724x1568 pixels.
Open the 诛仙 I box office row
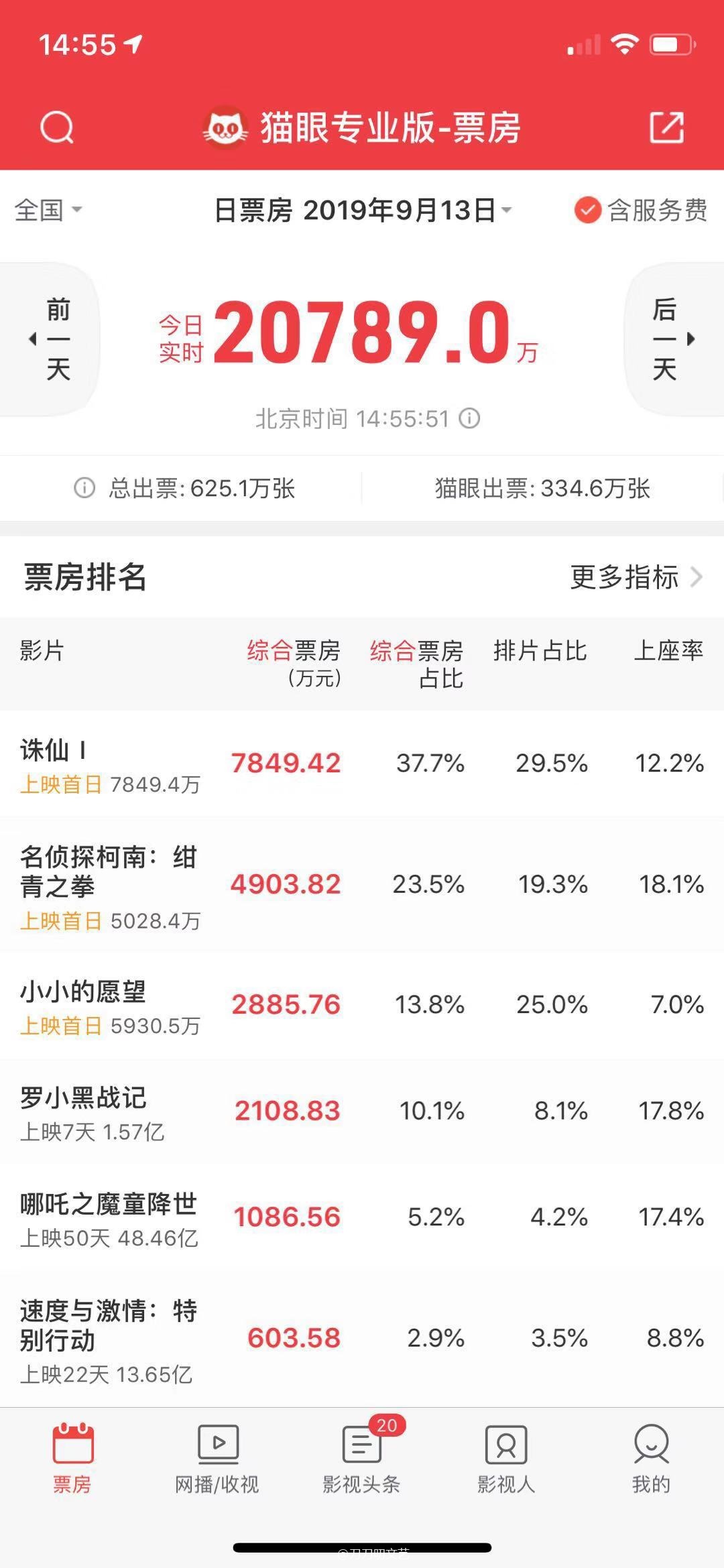click(x=362, y=764)
